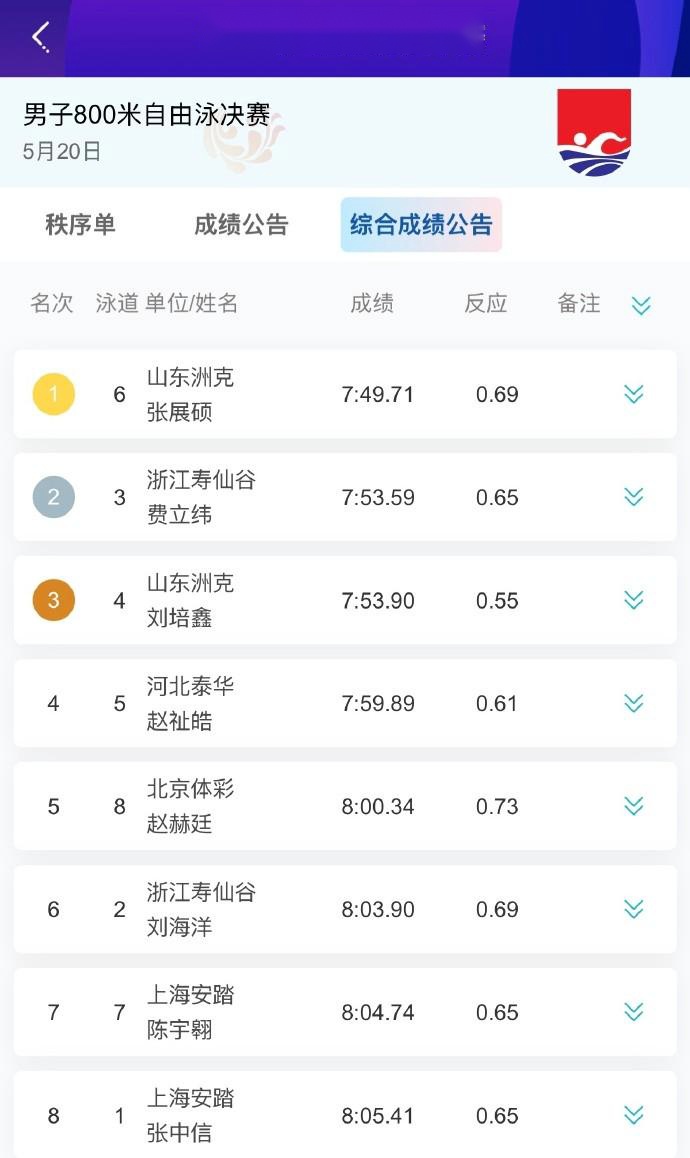This screenshot has width=690, height=1158.
Task: Switch to the 成绩公告 tab
Action: pos(241,225)
